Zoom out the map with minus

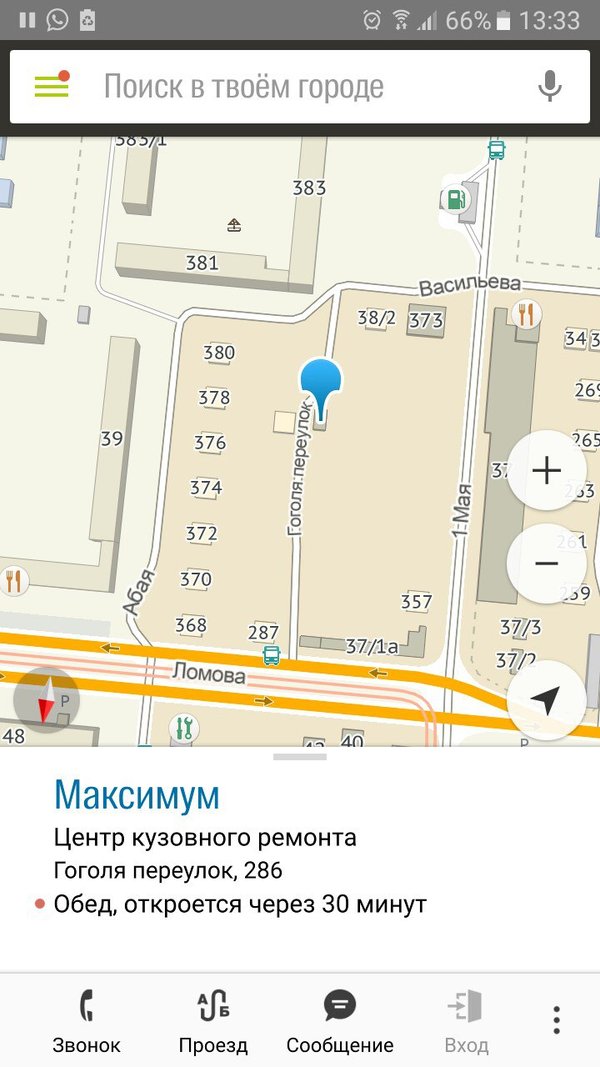point(546,564)
